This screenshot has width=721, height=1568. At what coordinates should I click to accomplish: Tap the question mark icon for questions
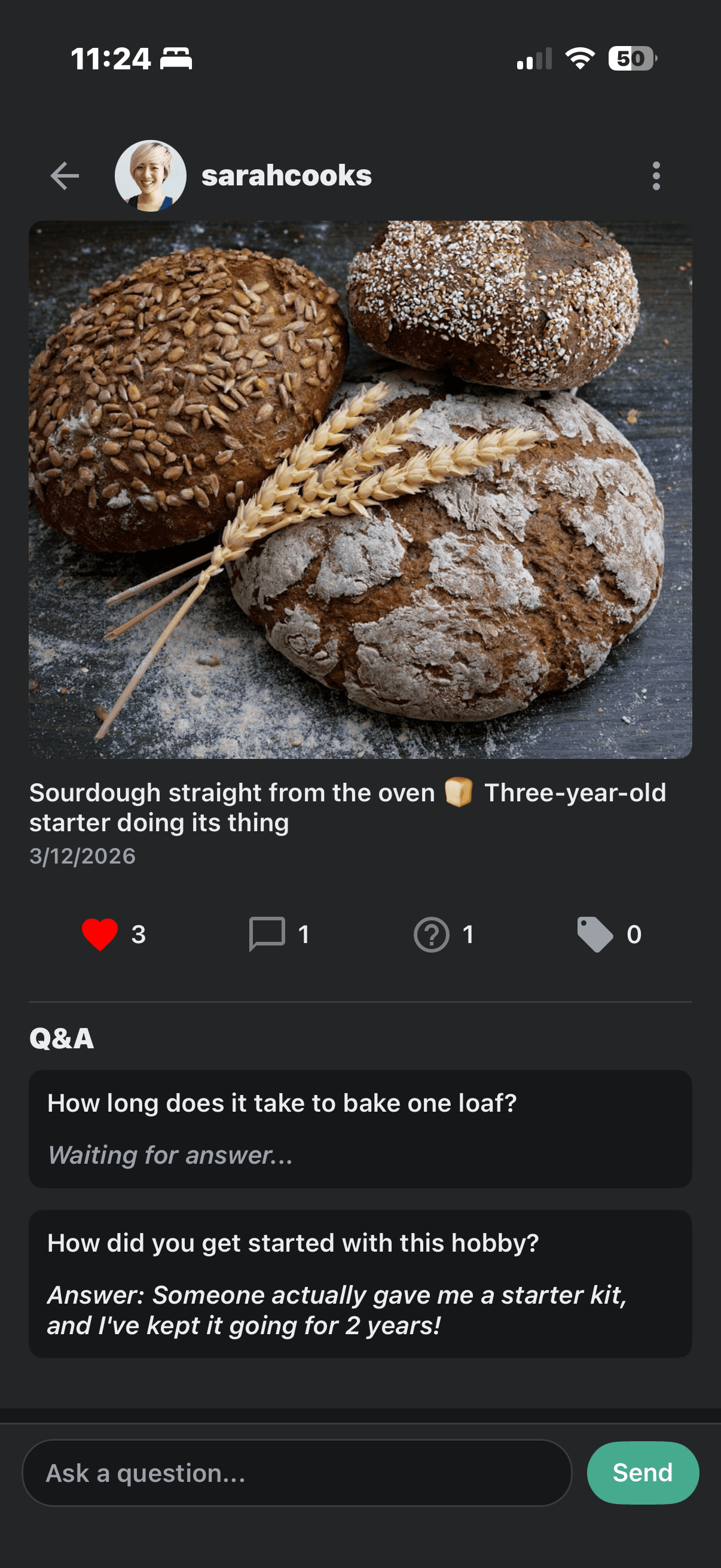[432, 933]
